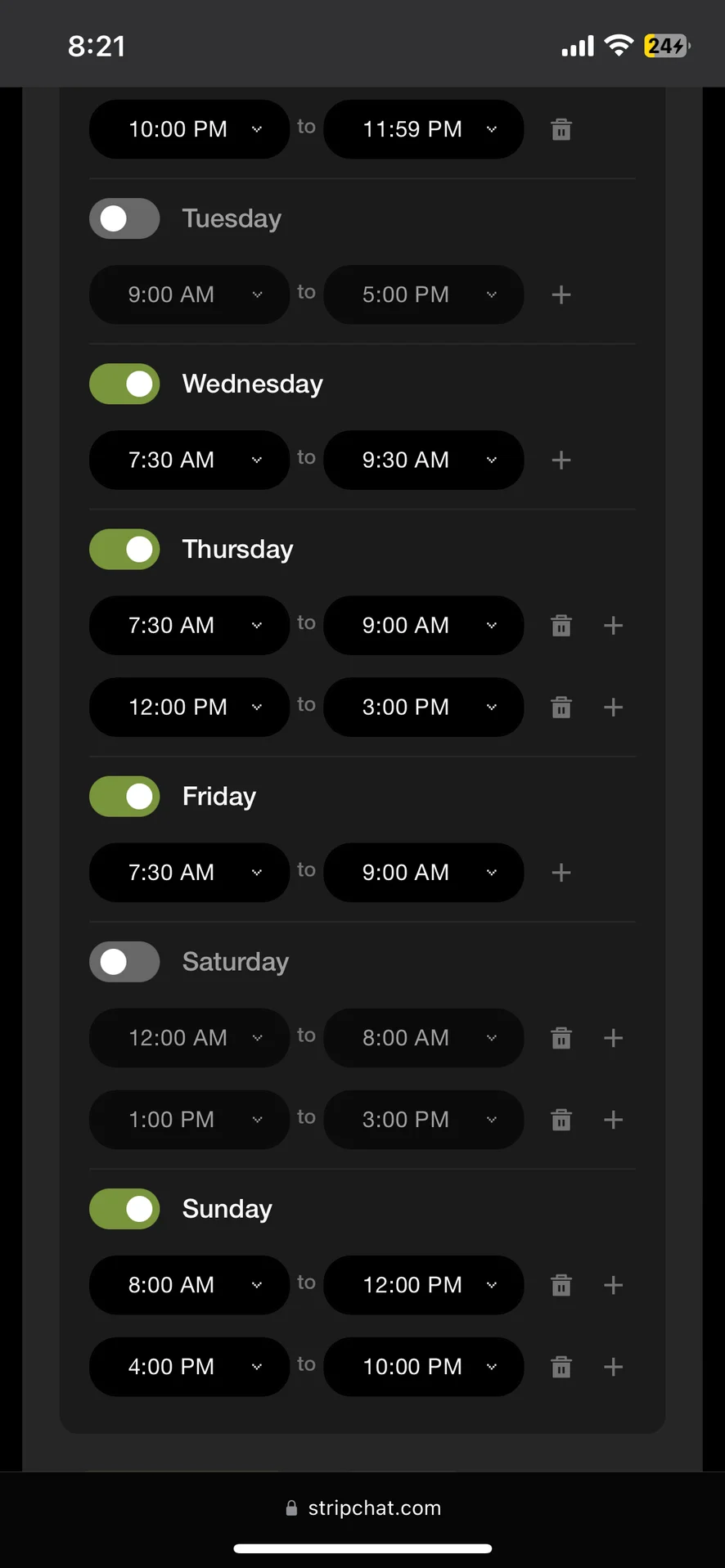This screenshot has height=1568, width=725.
Task: Change Sunday end time 12:00 PM
Action: [423, 1285]
